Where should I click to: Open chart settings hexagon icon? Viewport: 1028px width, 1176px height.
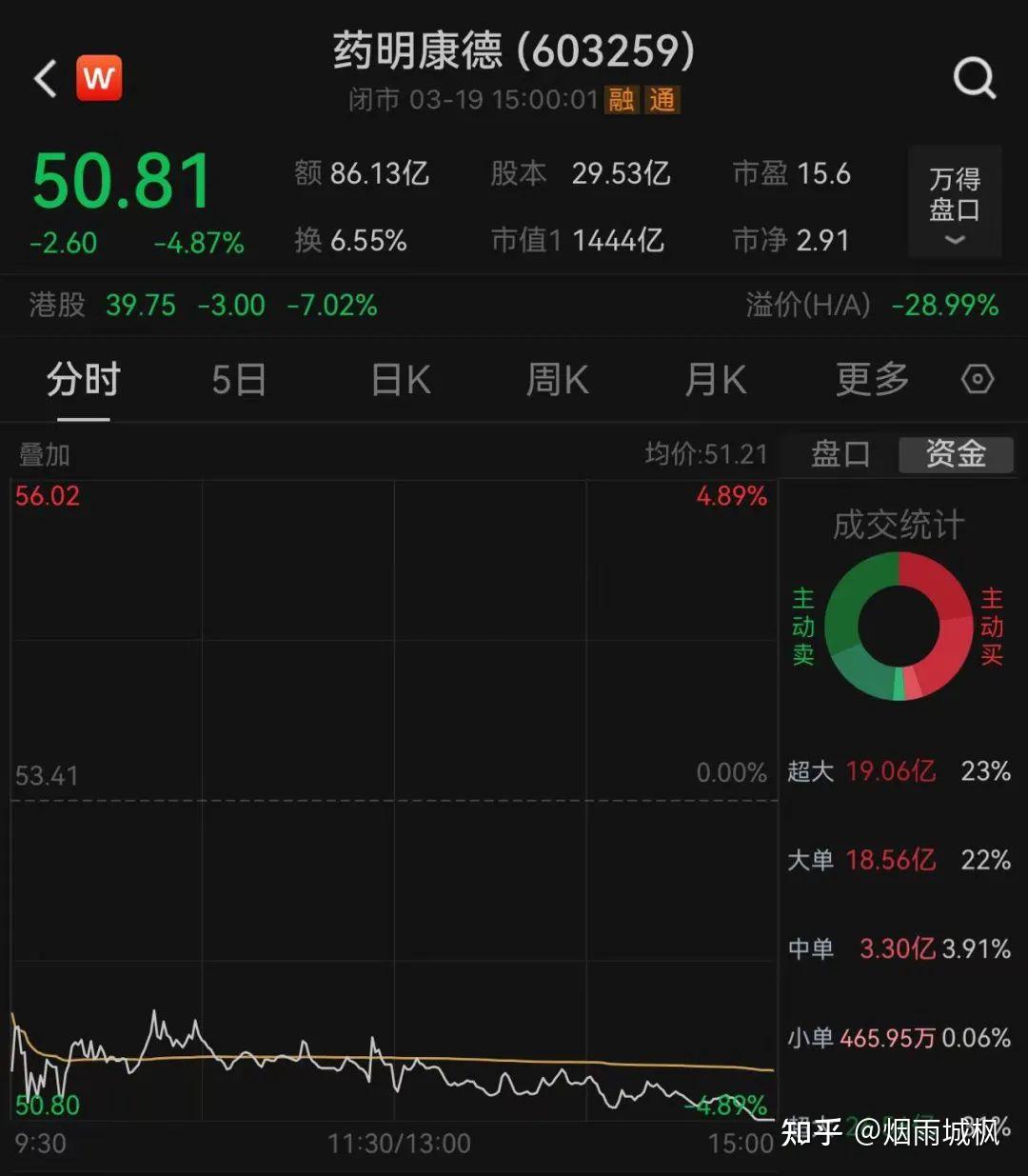click(978, 380)
